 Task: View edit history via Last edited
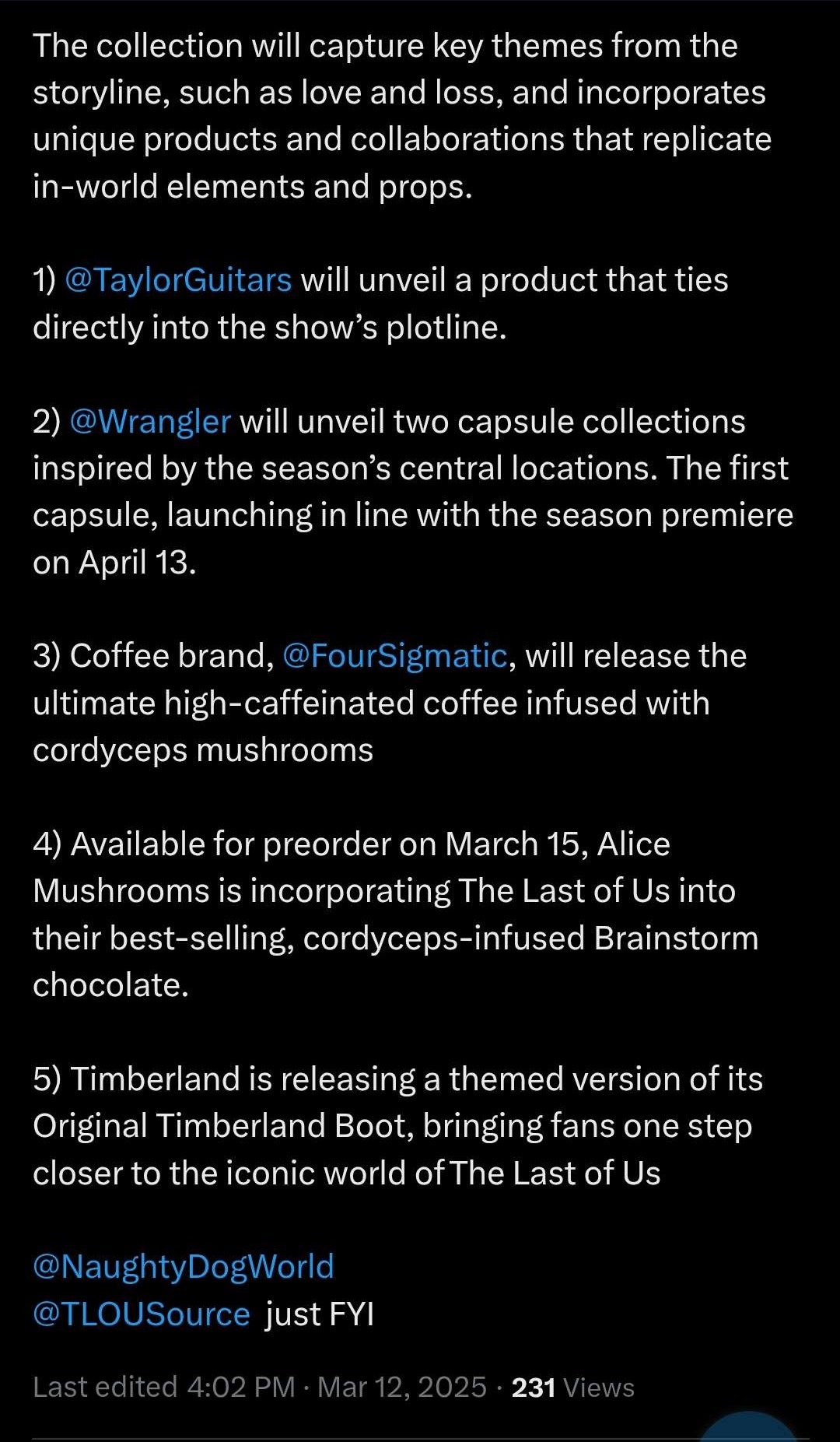tap(105, 1387)
